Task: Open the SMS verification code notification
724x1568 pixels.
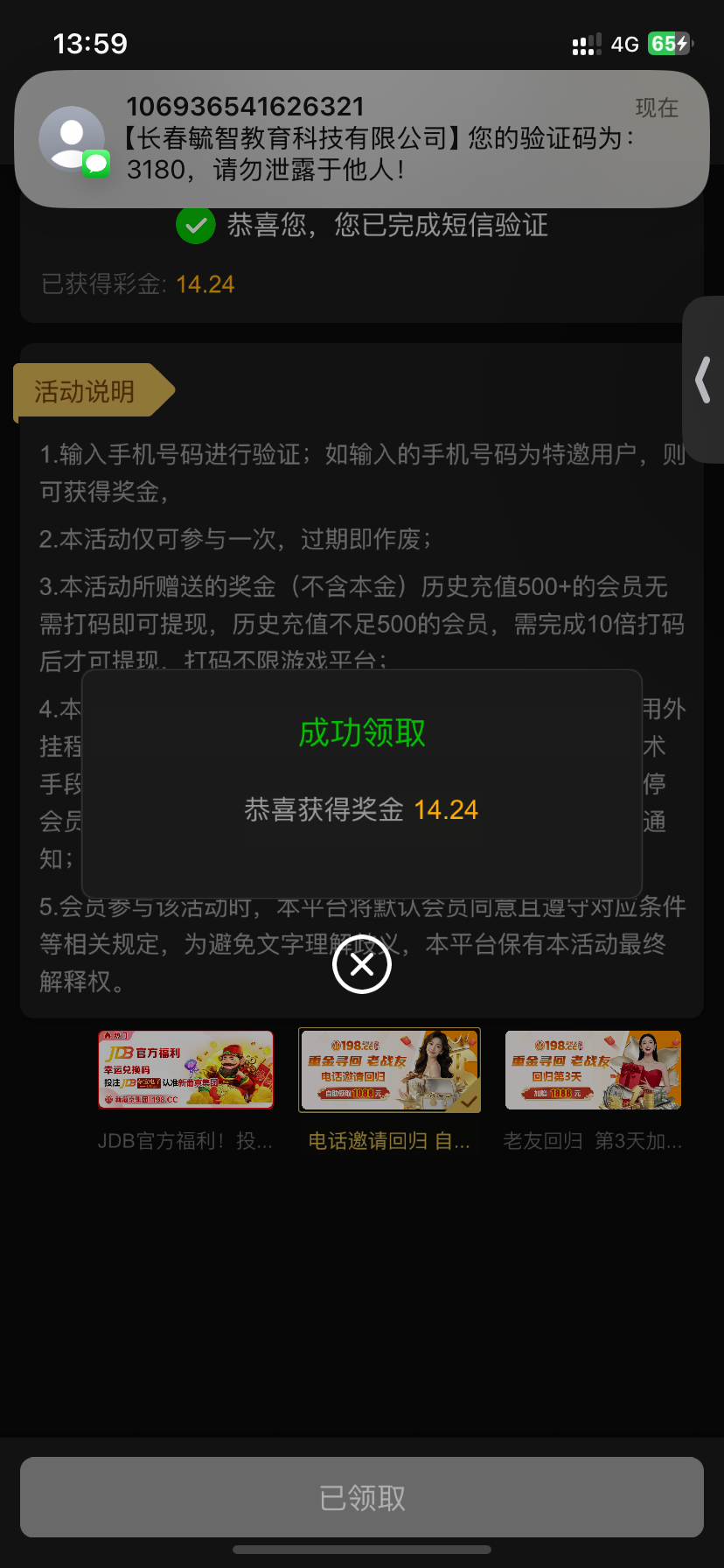Action: [361, 138]
